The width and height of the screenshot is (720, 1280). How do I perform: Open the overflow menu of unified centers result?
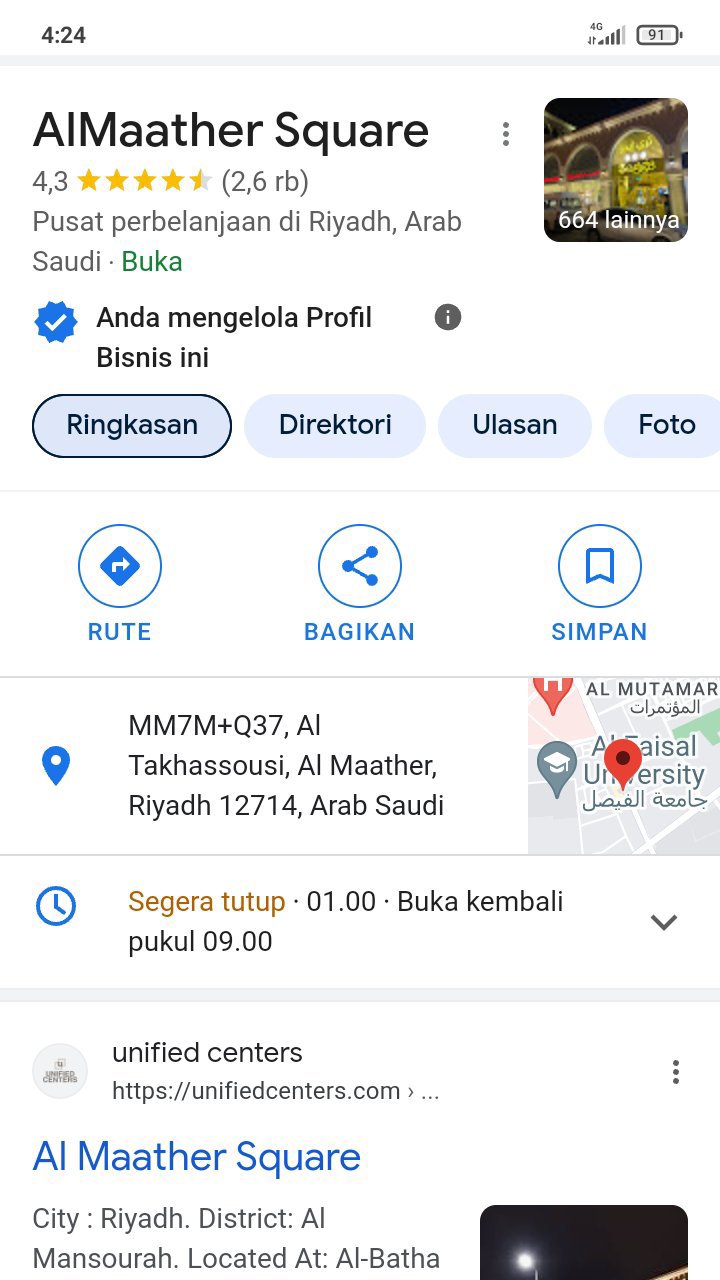tap(676, 1072)
